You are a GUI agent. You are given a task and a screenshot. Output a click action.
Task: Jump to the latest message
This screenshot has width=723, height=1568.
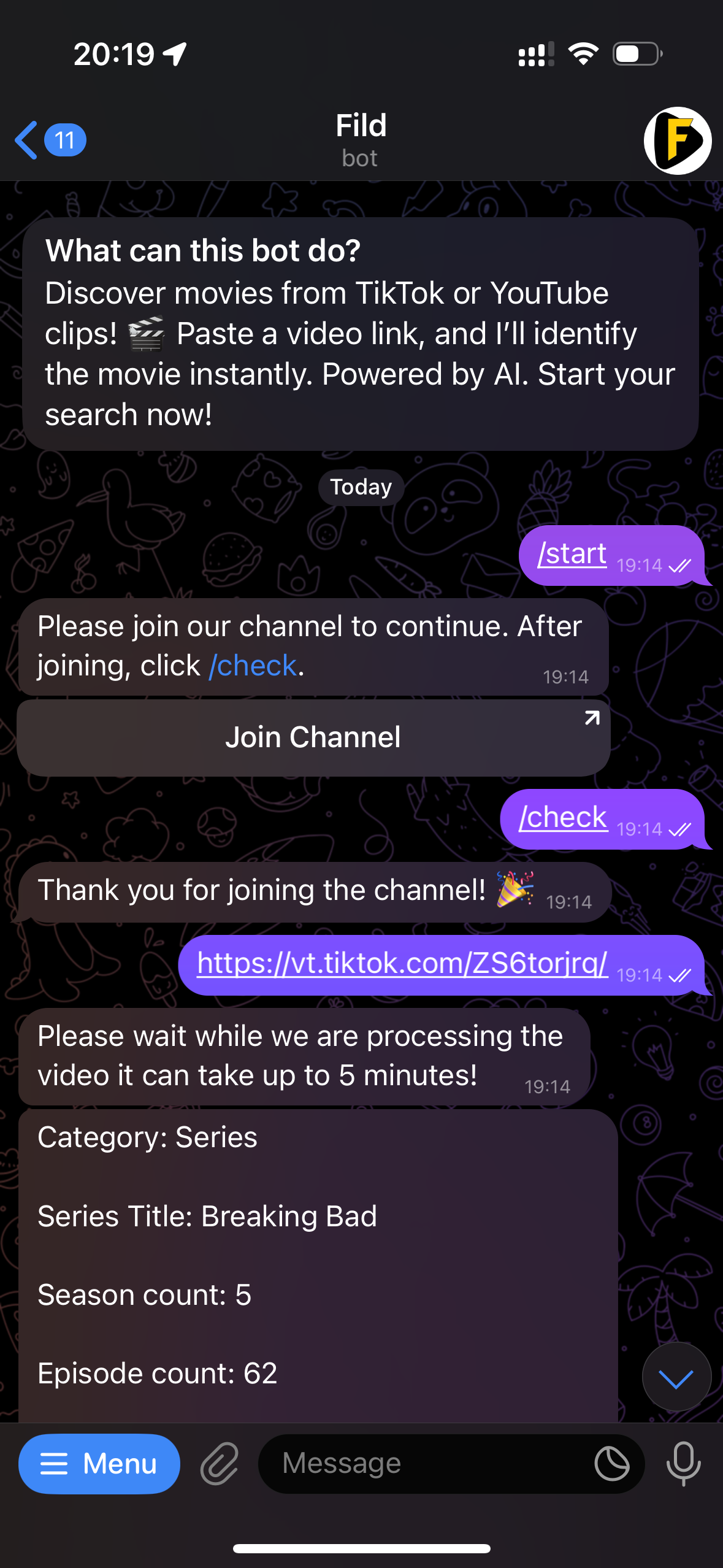pos(676,1378)
